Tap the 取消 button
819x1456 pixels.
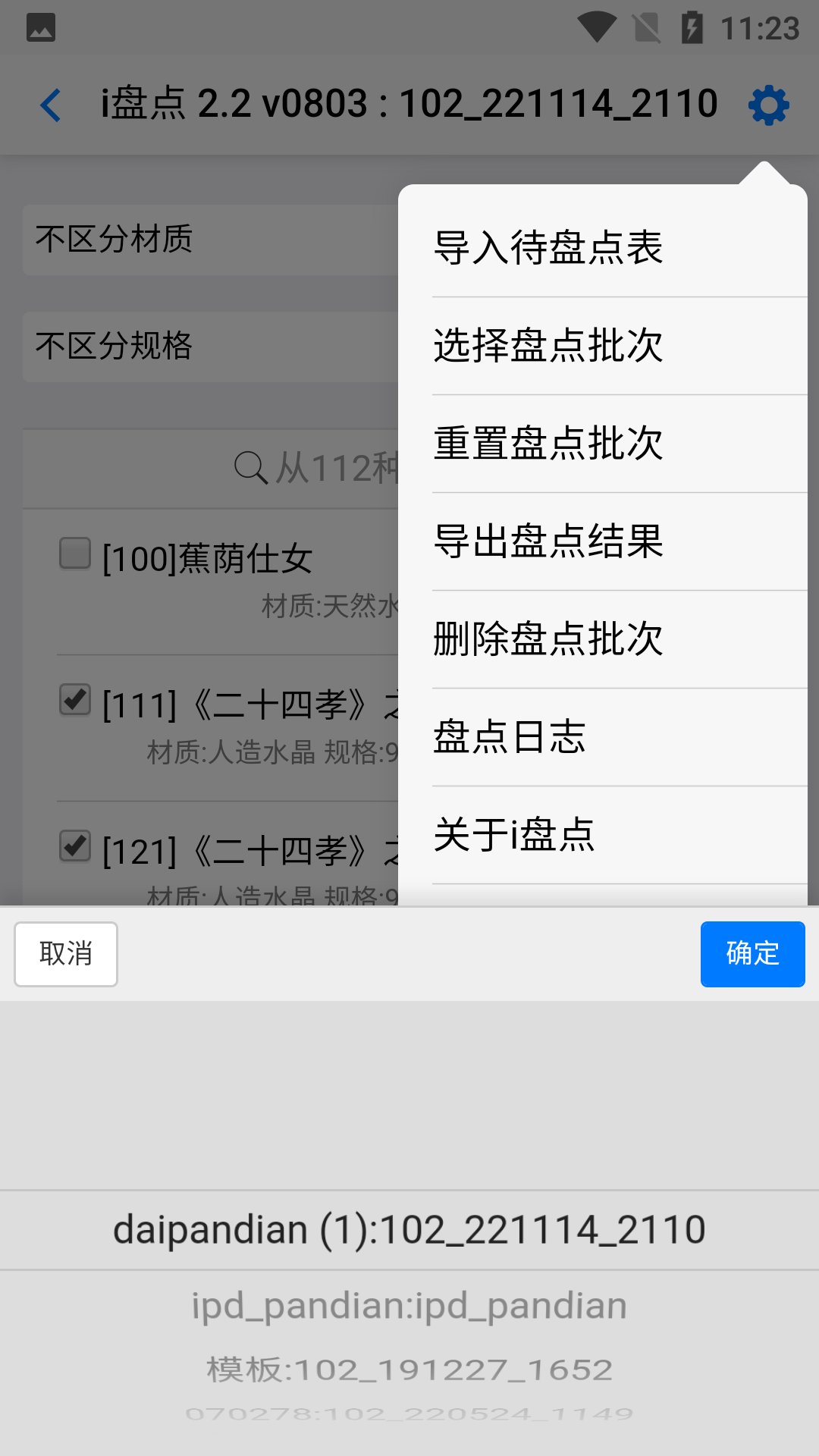pos(65,954)
